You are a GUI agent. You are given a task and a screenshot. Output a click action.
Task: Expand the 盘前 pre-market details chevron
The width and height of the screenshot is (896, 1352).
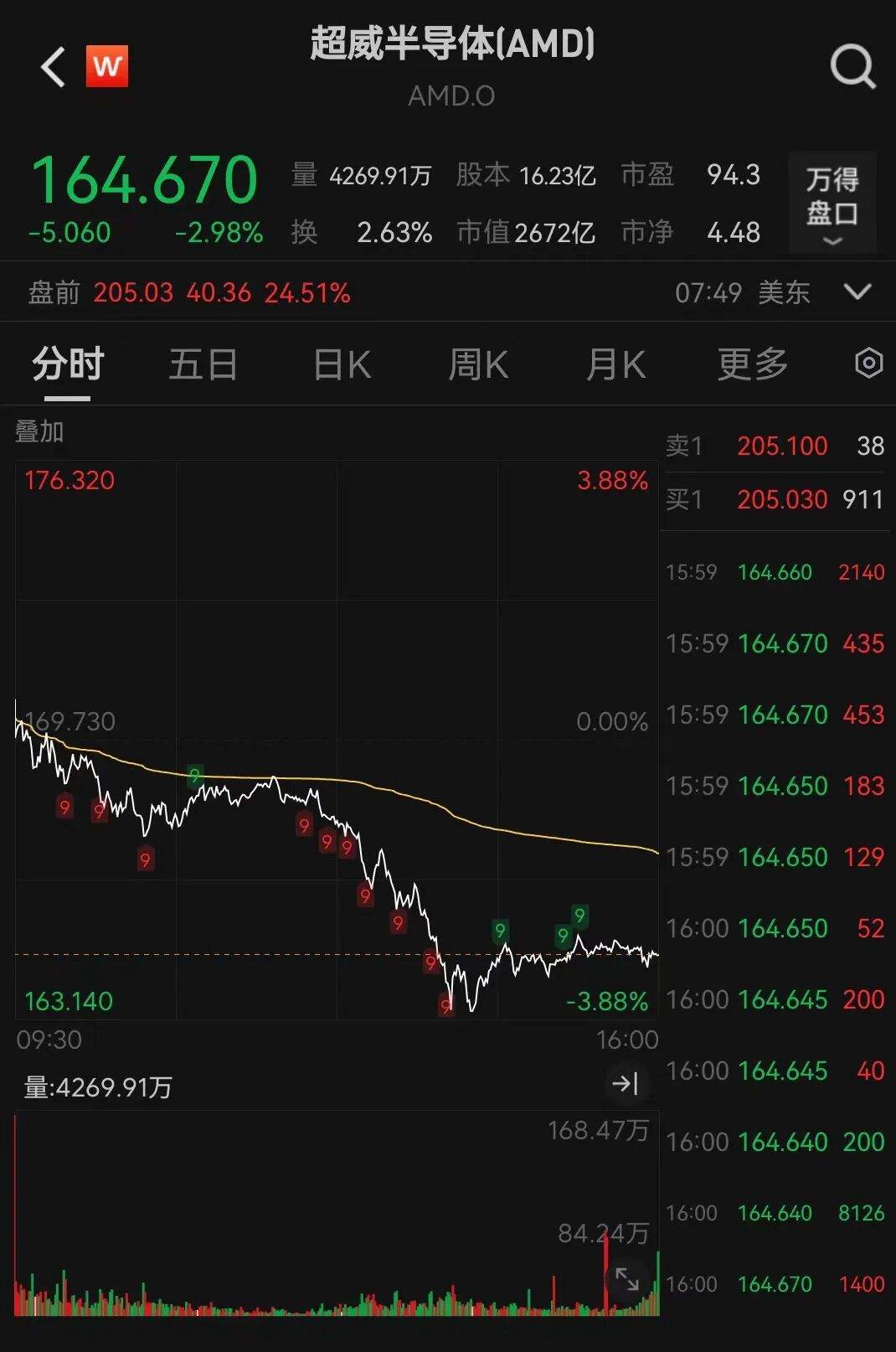pyautogui.click(x=857, y=292)
